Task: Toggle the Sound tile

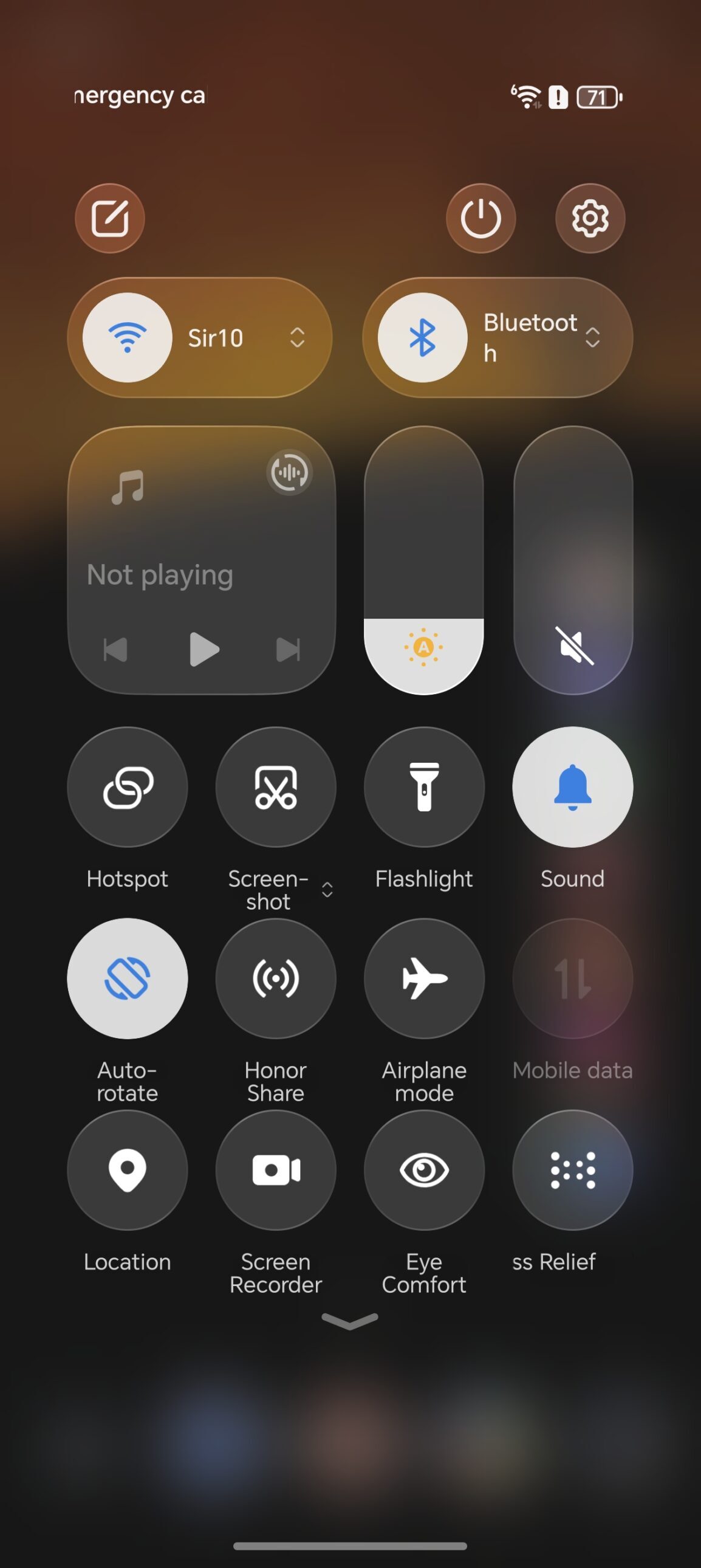Action: [x=573, y=787]
